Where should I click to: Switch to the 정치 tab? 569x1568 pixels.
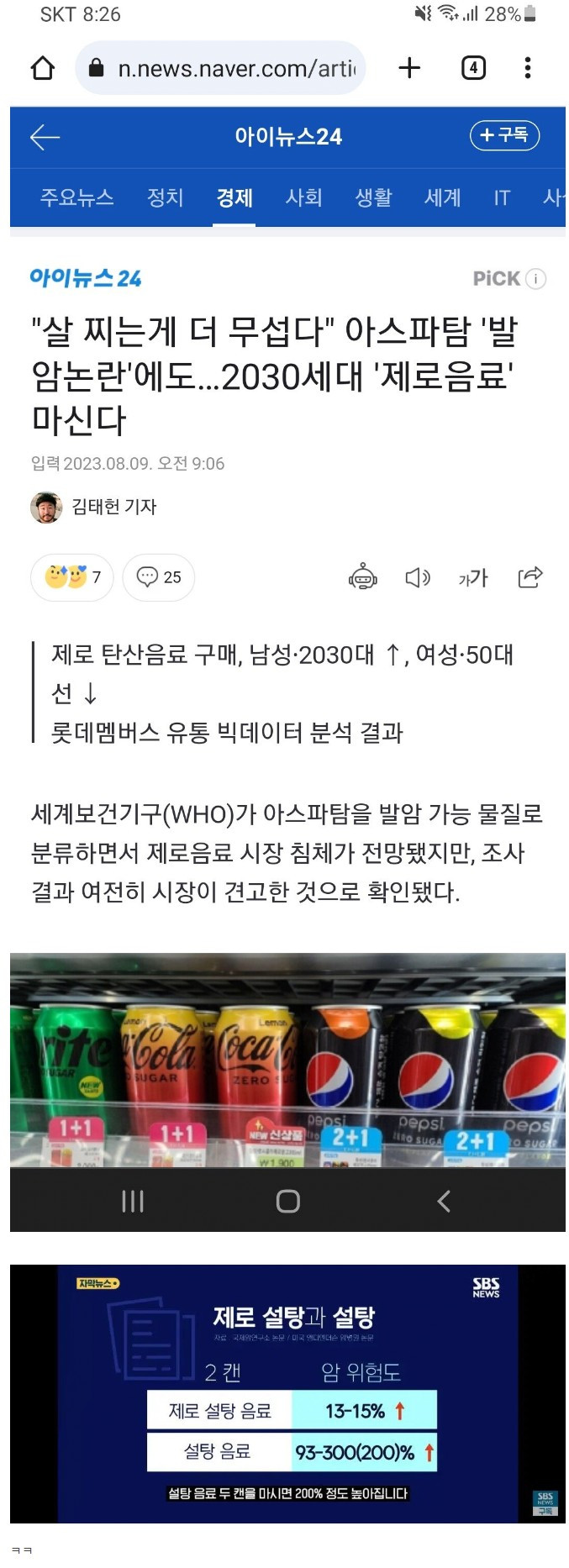(165, 197)
